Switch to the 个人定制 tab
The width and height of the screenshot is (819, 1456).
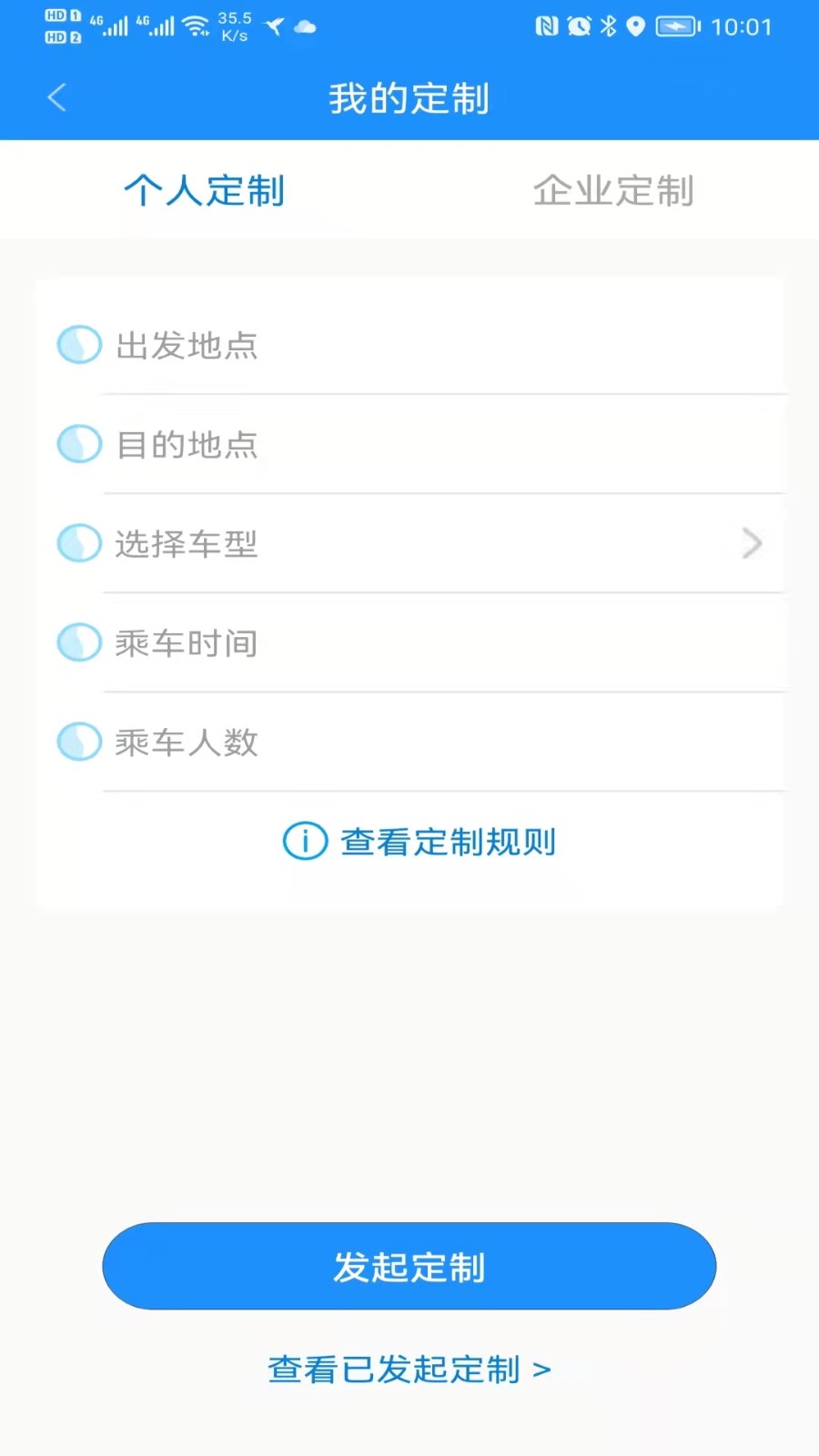(x=205, y=191)
